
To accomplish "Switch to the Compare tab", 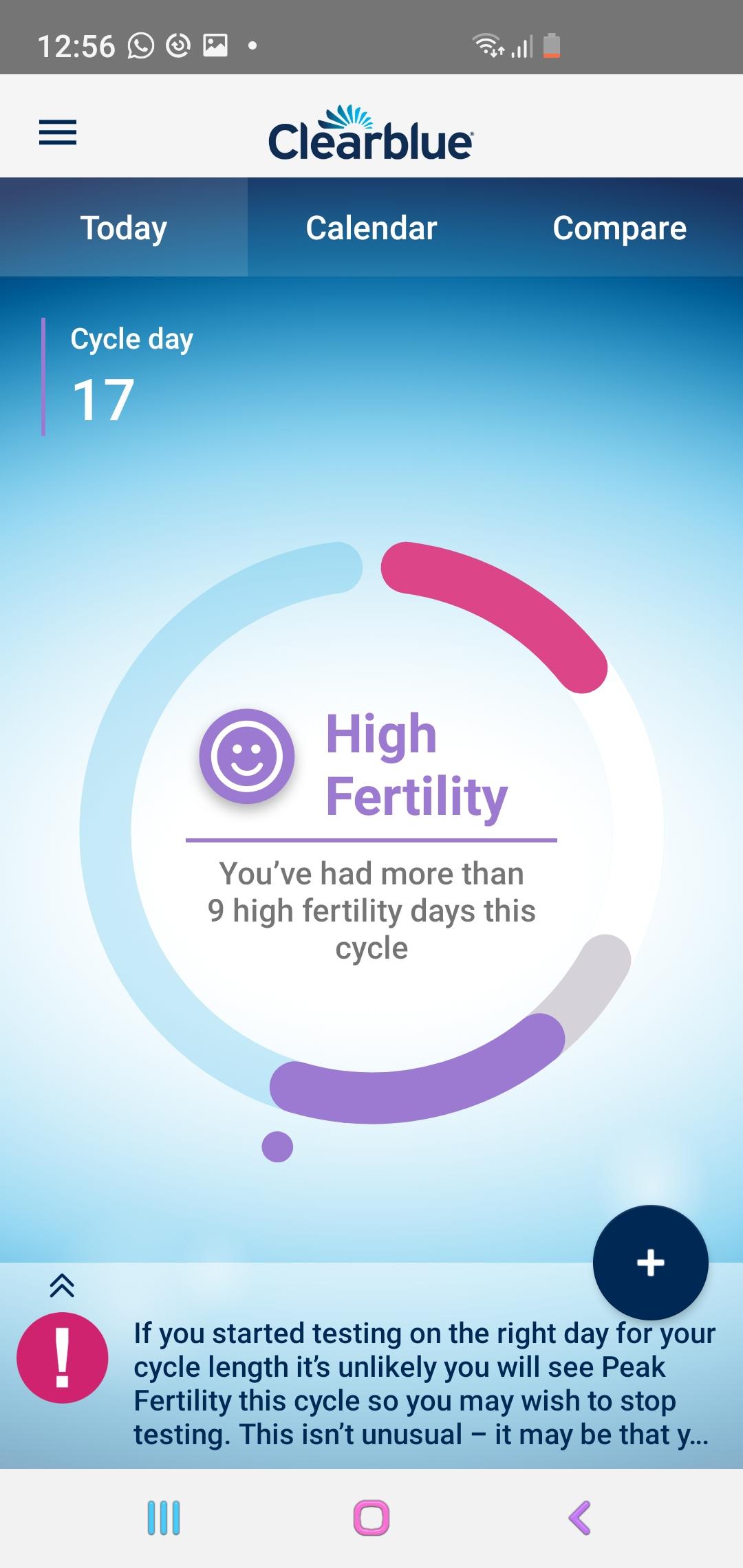I will pos(619,228).
